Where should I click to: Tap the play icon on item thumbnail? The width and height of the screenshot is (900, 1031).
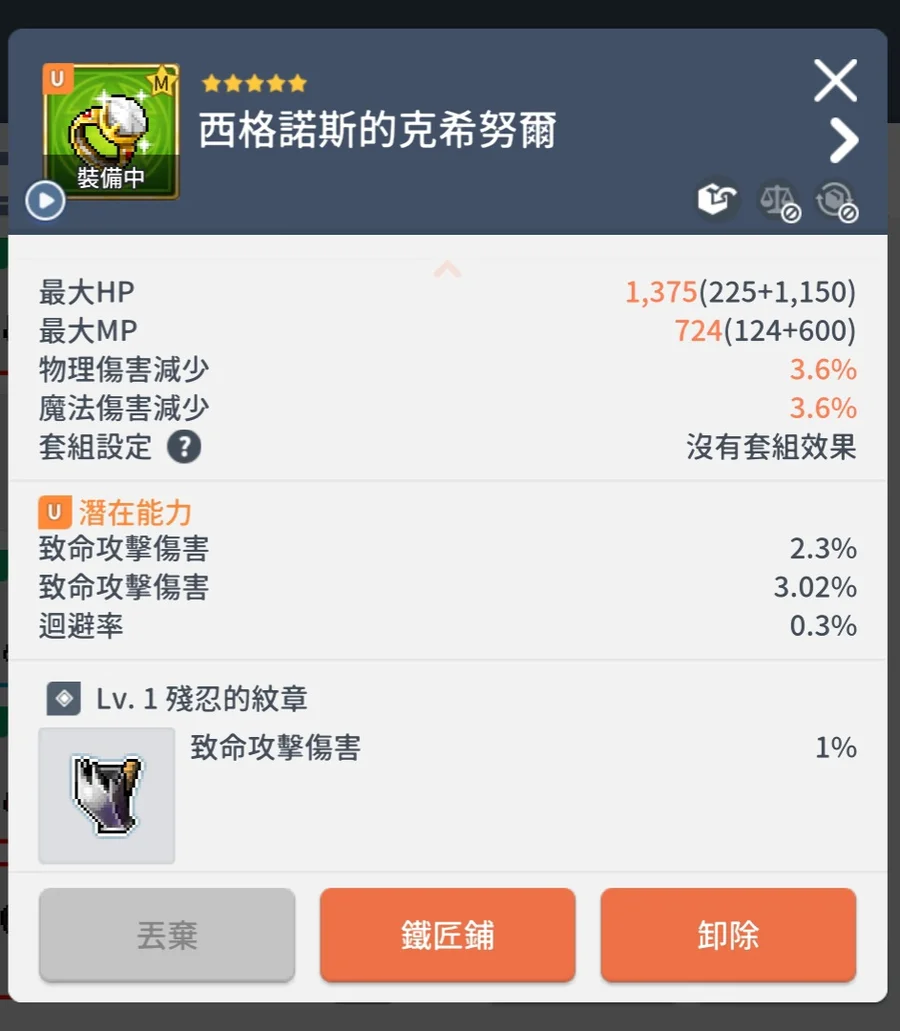[45, 201]
